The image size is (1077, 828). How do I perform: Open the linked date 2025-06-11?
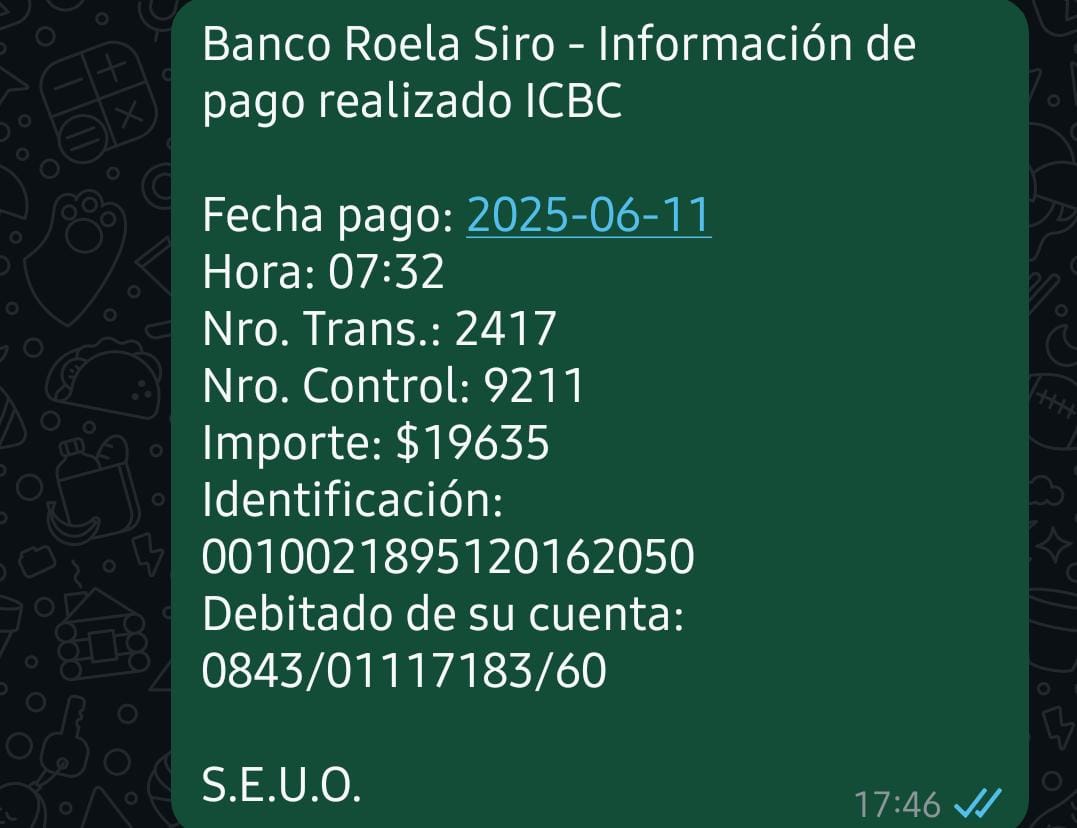pos(588,216)
